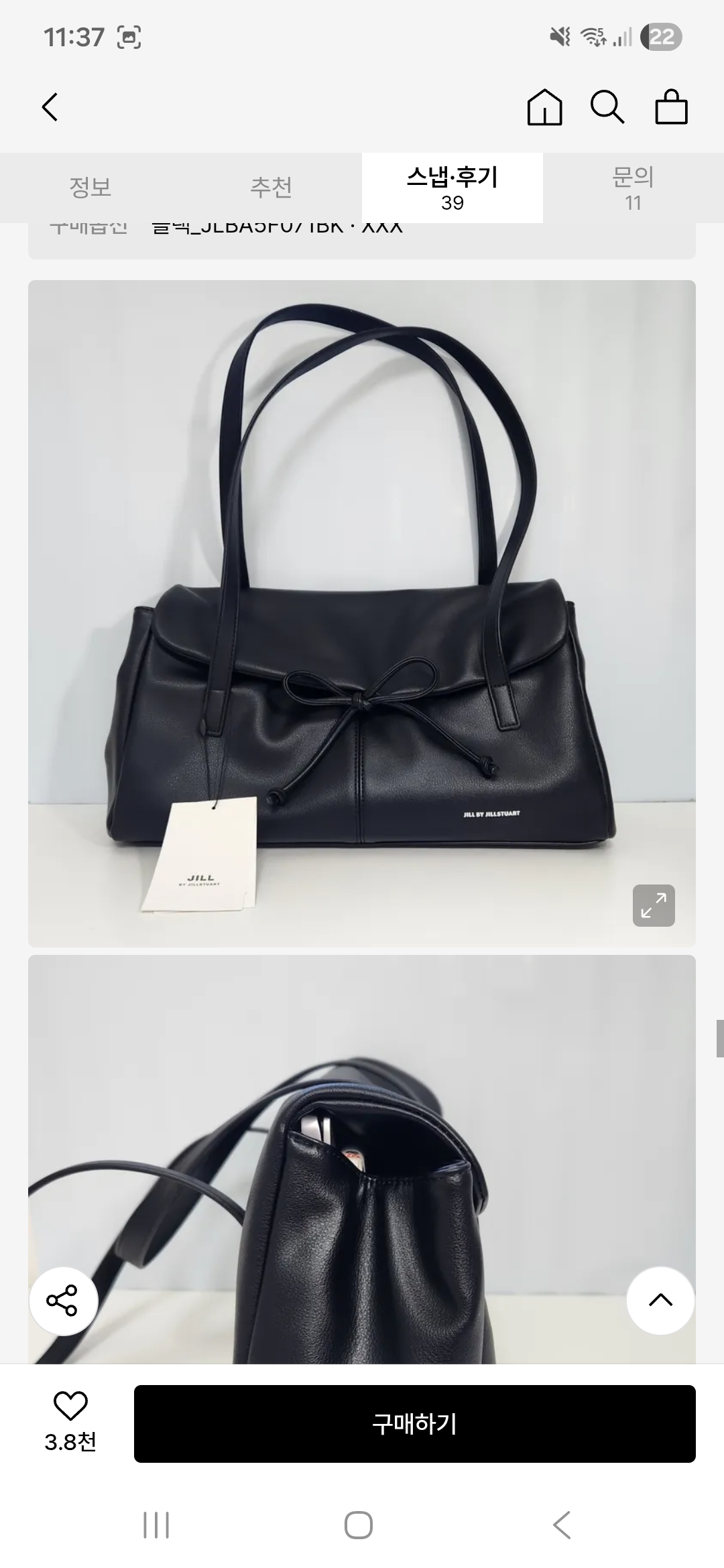Expand the front-view bag review photo
The width and height of the screenshot is (724, 1568).
(x=654, y=906)
